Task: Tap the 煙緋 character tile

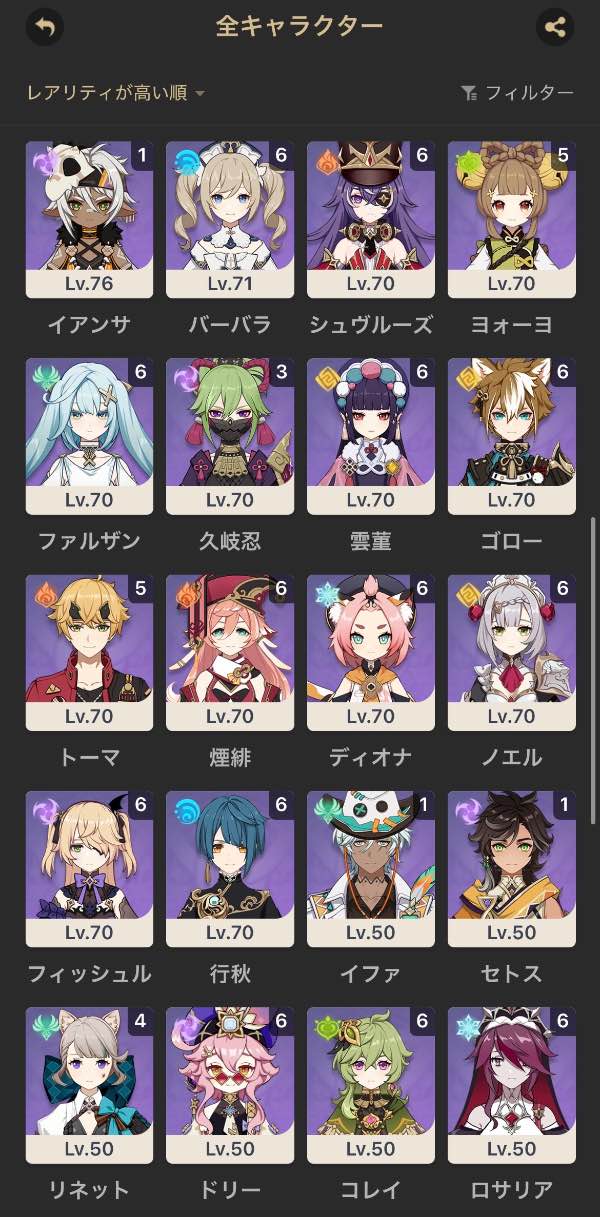Action: click(x=230, y=652)
